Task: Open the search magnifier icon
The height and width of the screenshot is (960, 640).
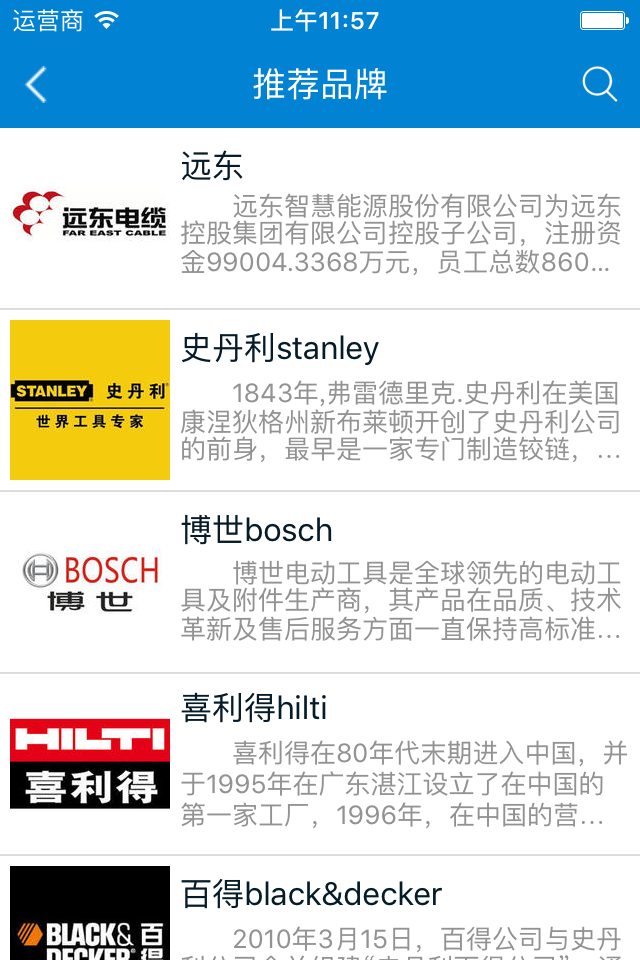Action: click(x=599, y=85)
